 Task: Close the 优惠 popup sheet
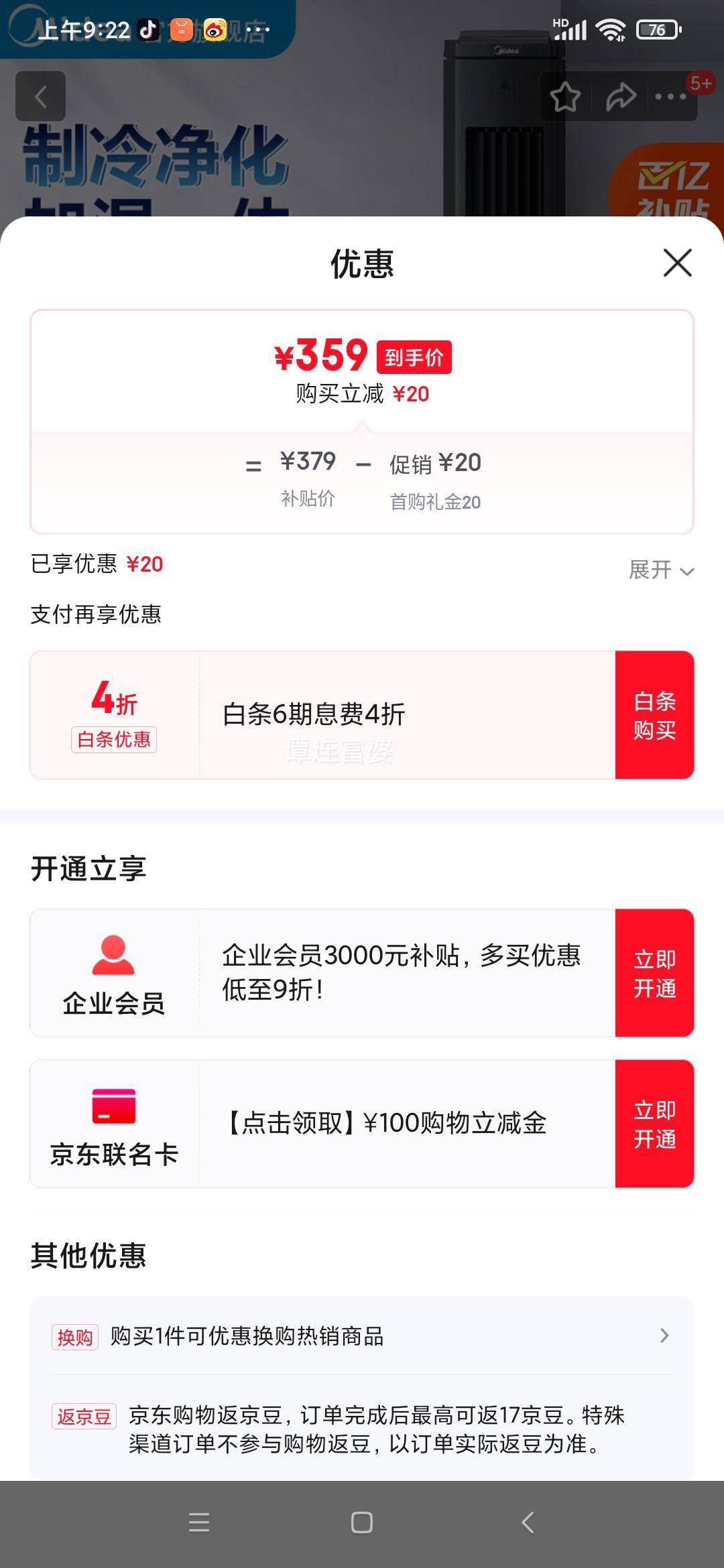pyautogui.click(x=677, y=263)
